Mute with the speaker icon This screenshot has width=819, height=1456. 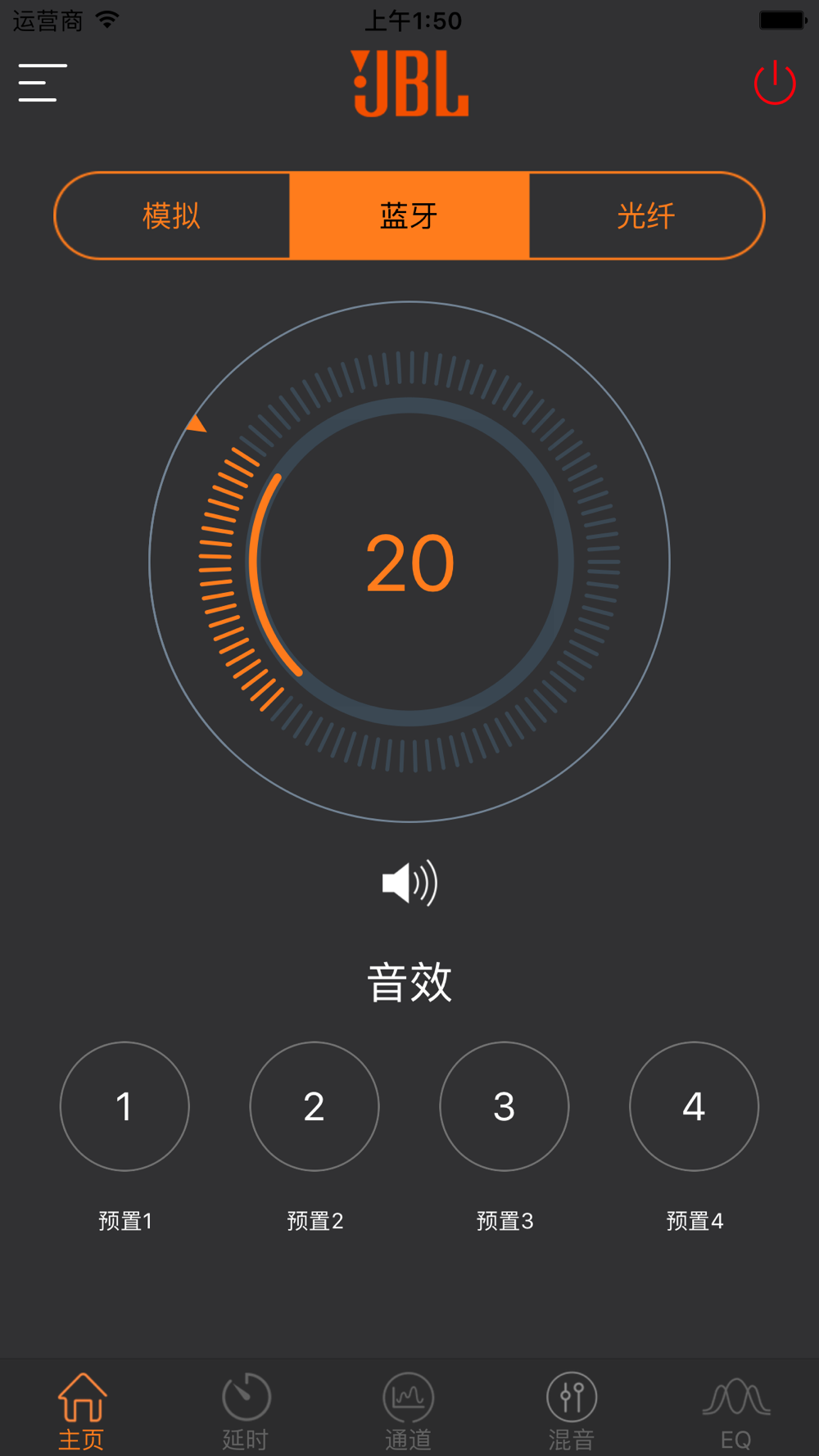[x=409, y=883]
